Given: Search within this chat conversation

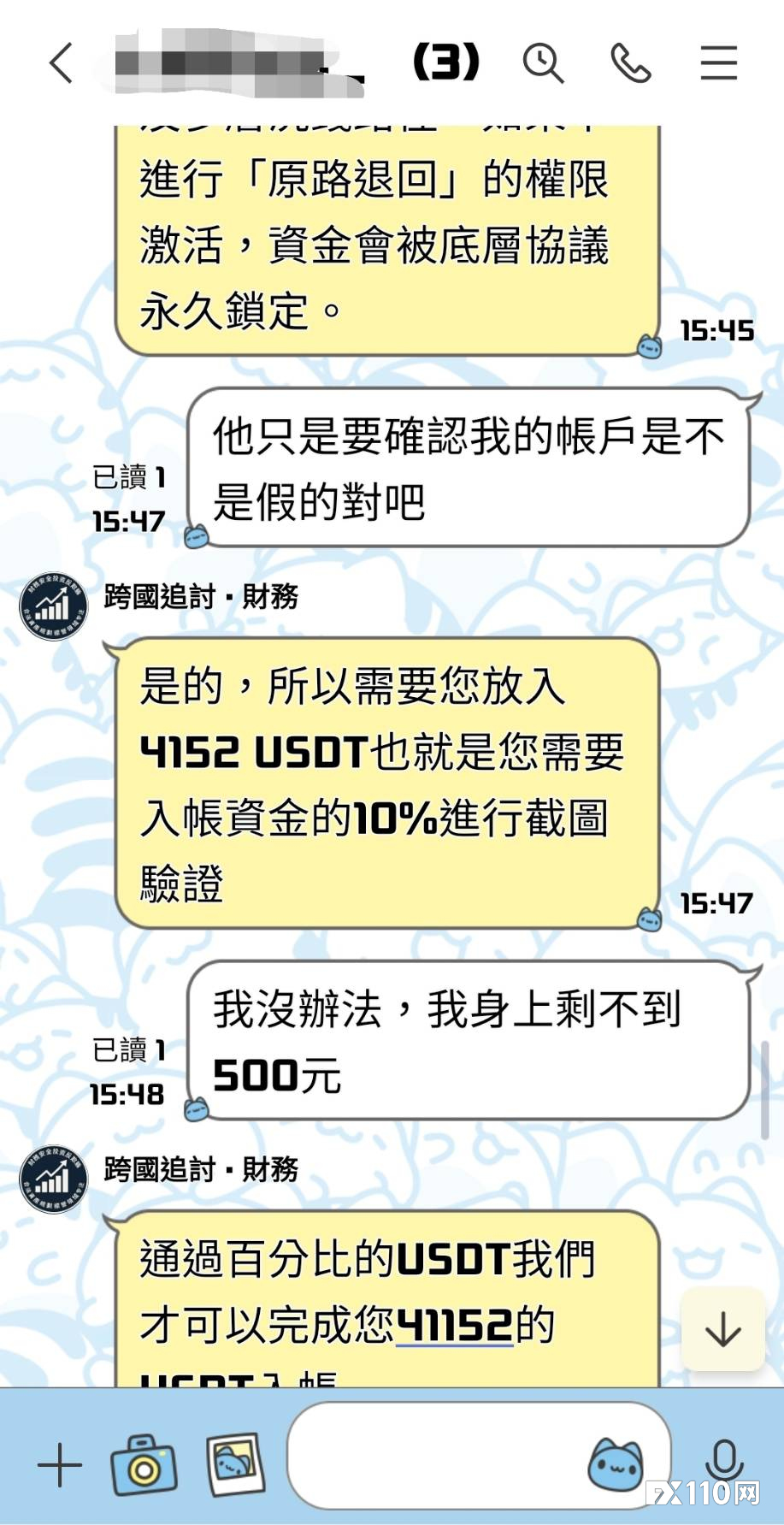Looking at the screenshot, I should tap(543, 63).
